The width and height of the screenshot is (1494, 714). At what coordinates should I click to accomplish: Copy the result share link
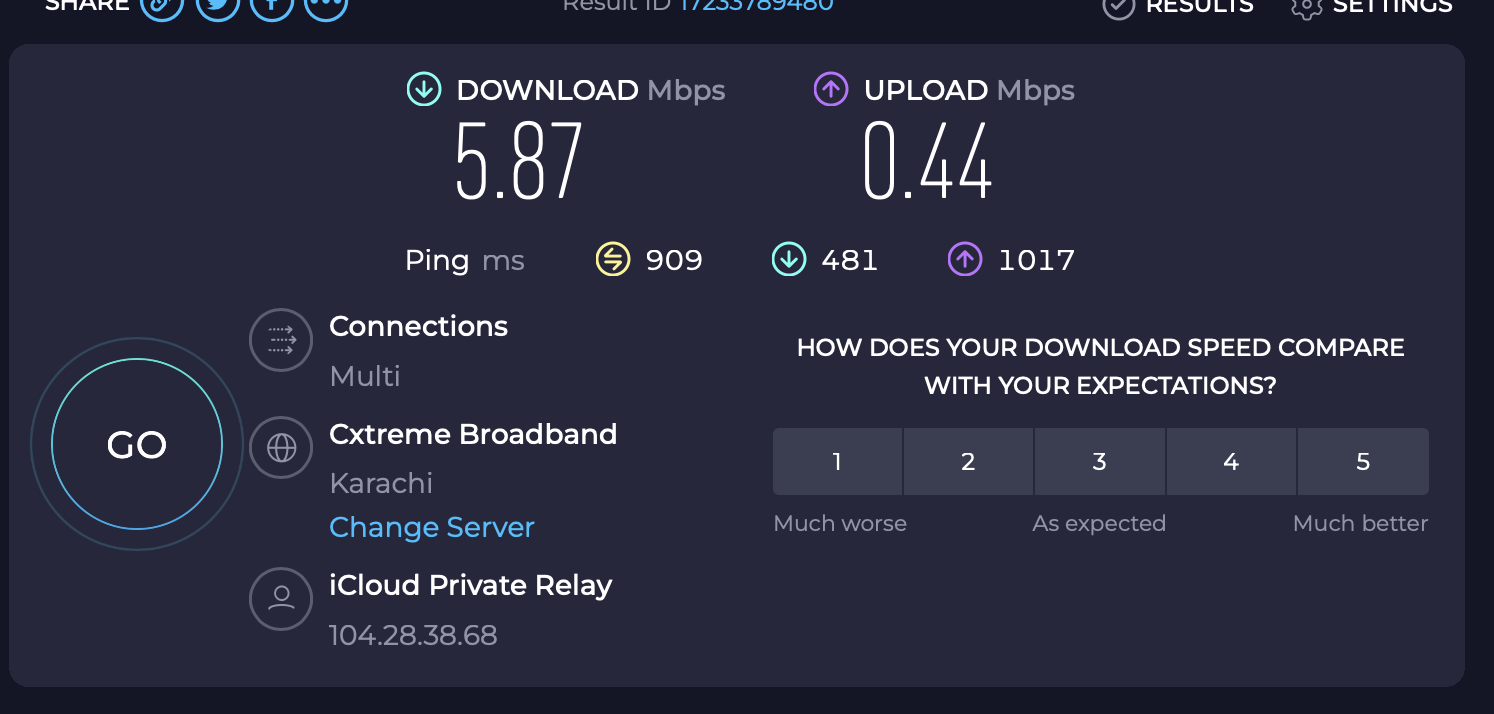pos(161,6)
